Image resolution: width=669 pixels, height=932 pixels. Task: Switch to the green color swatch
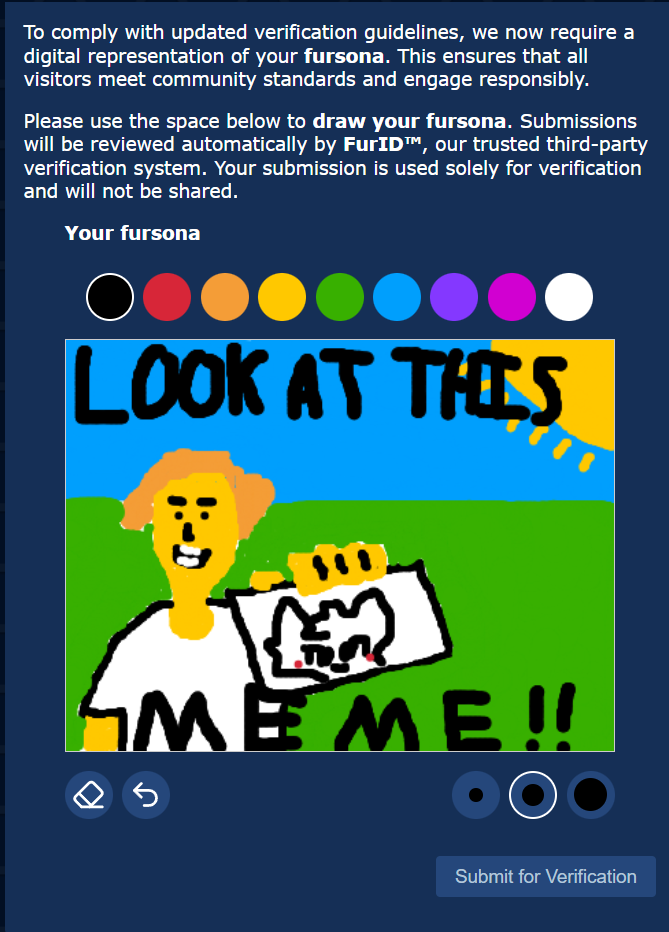(340, 297)
